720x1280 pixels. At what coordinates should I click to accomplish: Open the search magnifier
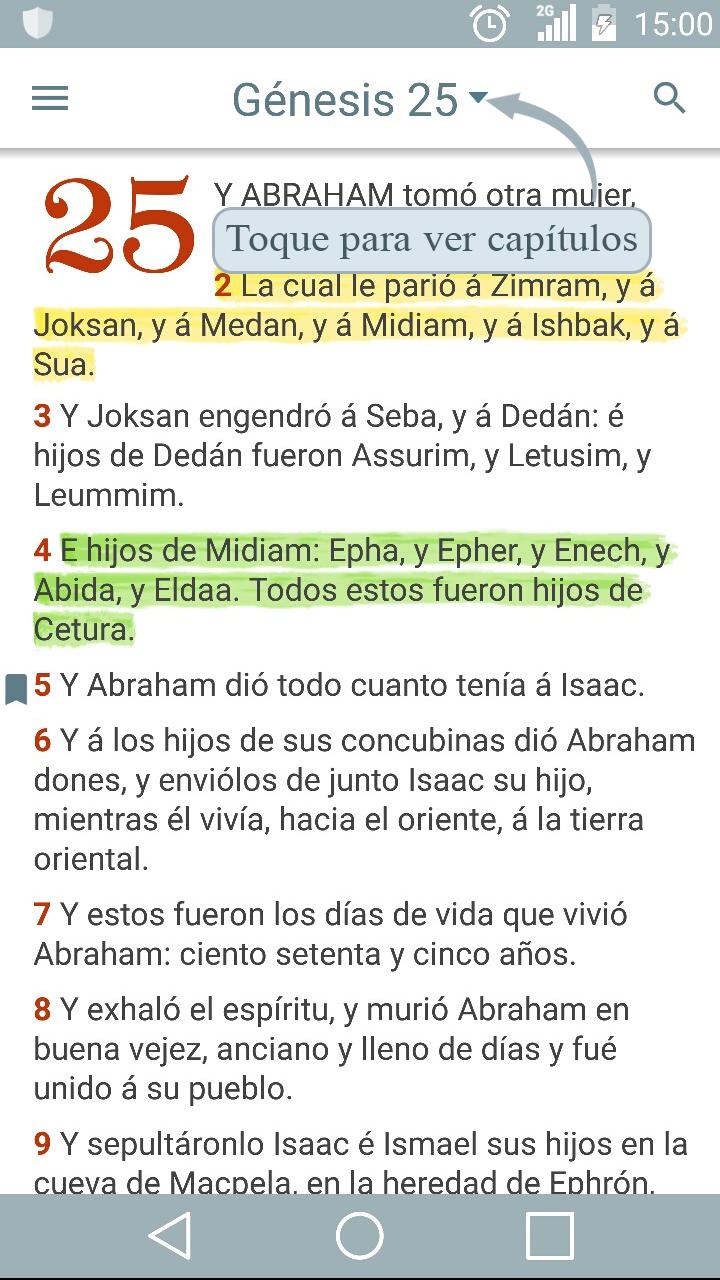coord(669,98)
